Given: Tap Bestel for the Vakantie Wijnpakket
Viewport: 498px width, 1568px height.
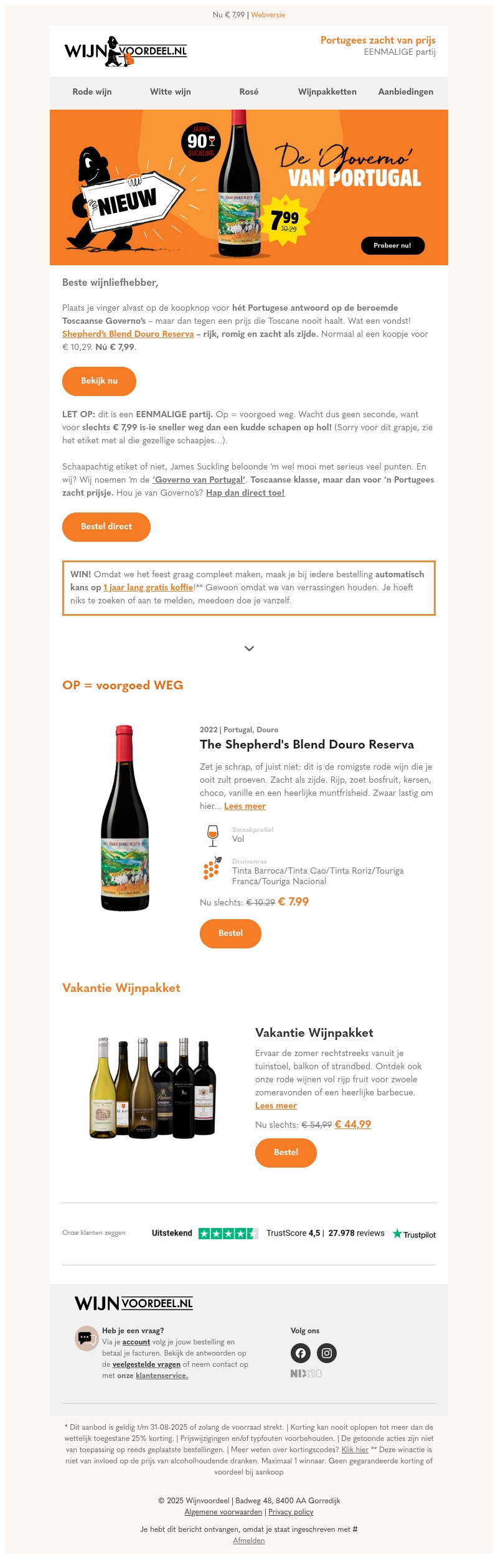Looking at the screenshot, I should 286,1152.
